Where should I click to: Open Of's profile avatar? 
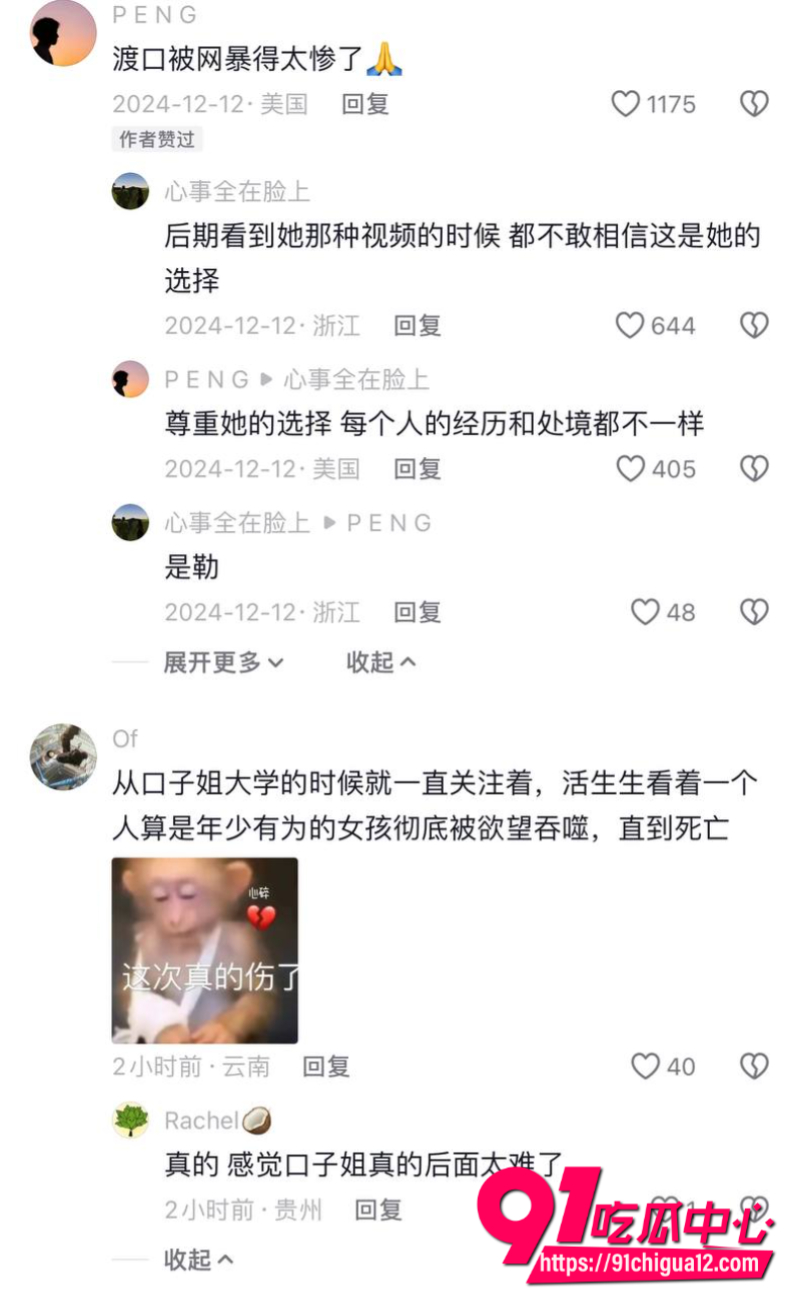tap(63, 757)
